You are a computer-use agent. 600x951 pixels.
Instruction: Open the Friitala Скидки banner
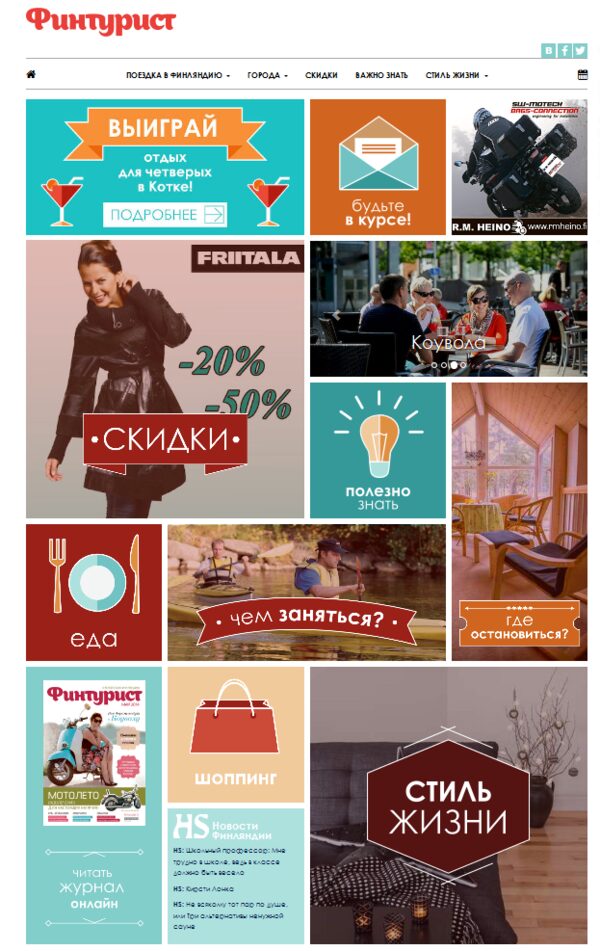tap(165, 378)
